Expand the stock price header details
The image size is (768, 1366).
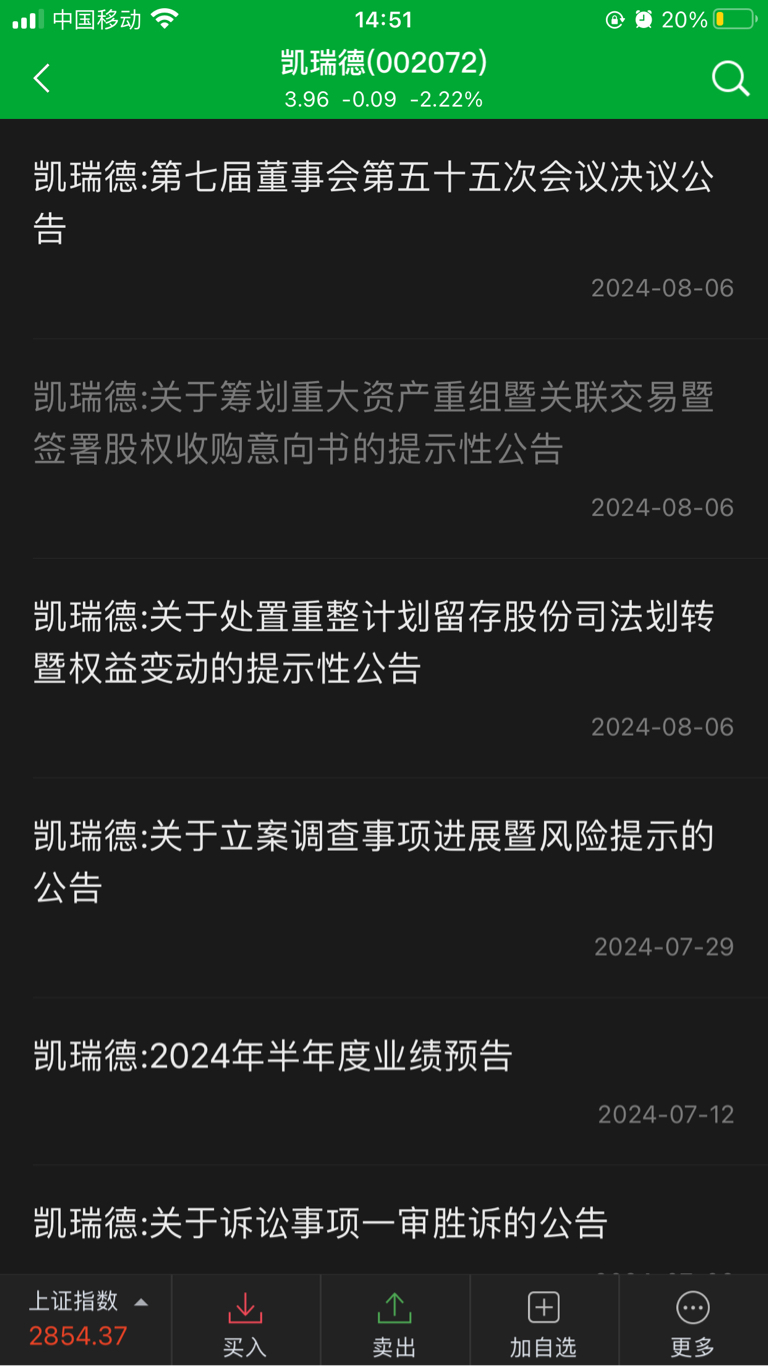click(x=384, y=98)
